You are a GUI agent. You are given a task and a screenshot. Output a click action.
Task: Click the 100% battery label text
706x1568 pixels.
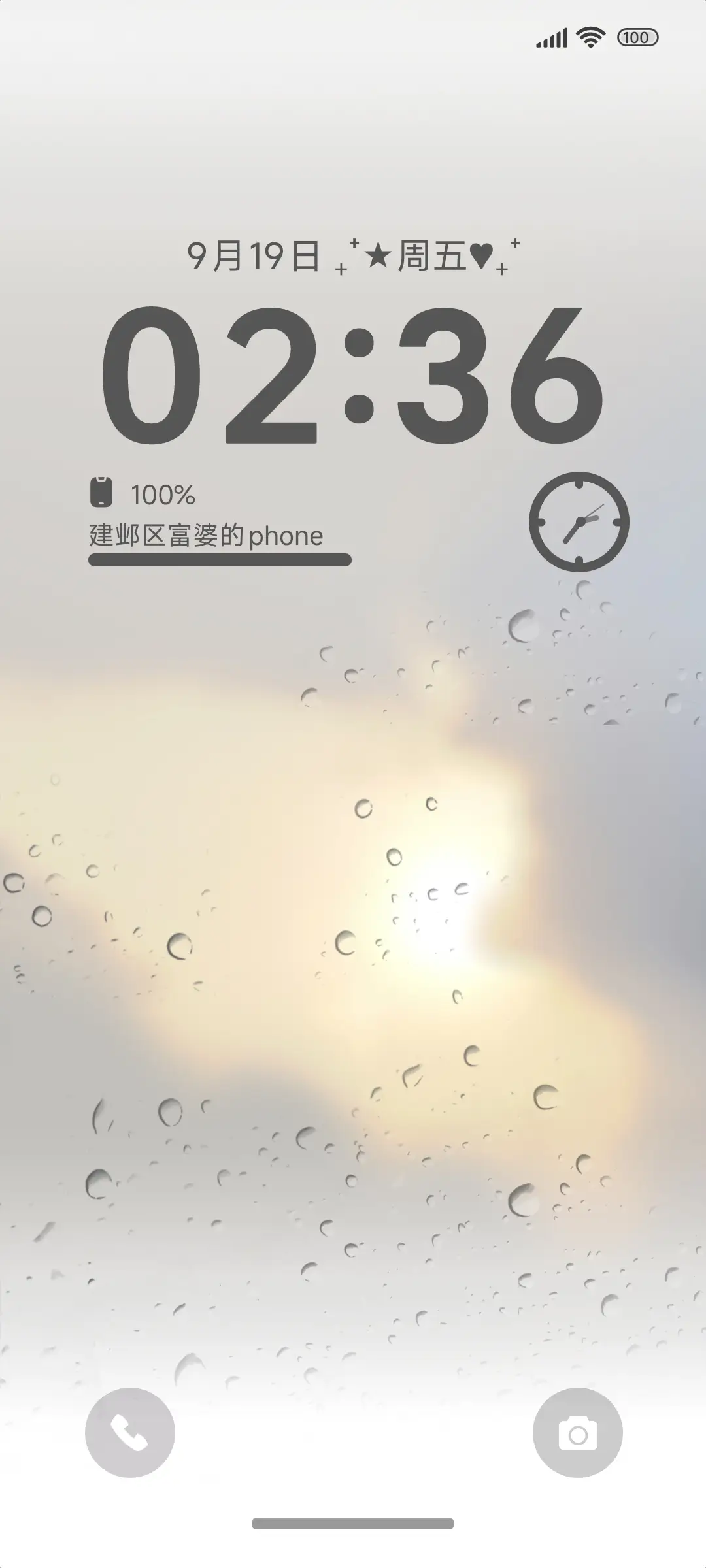pos(163,495)
